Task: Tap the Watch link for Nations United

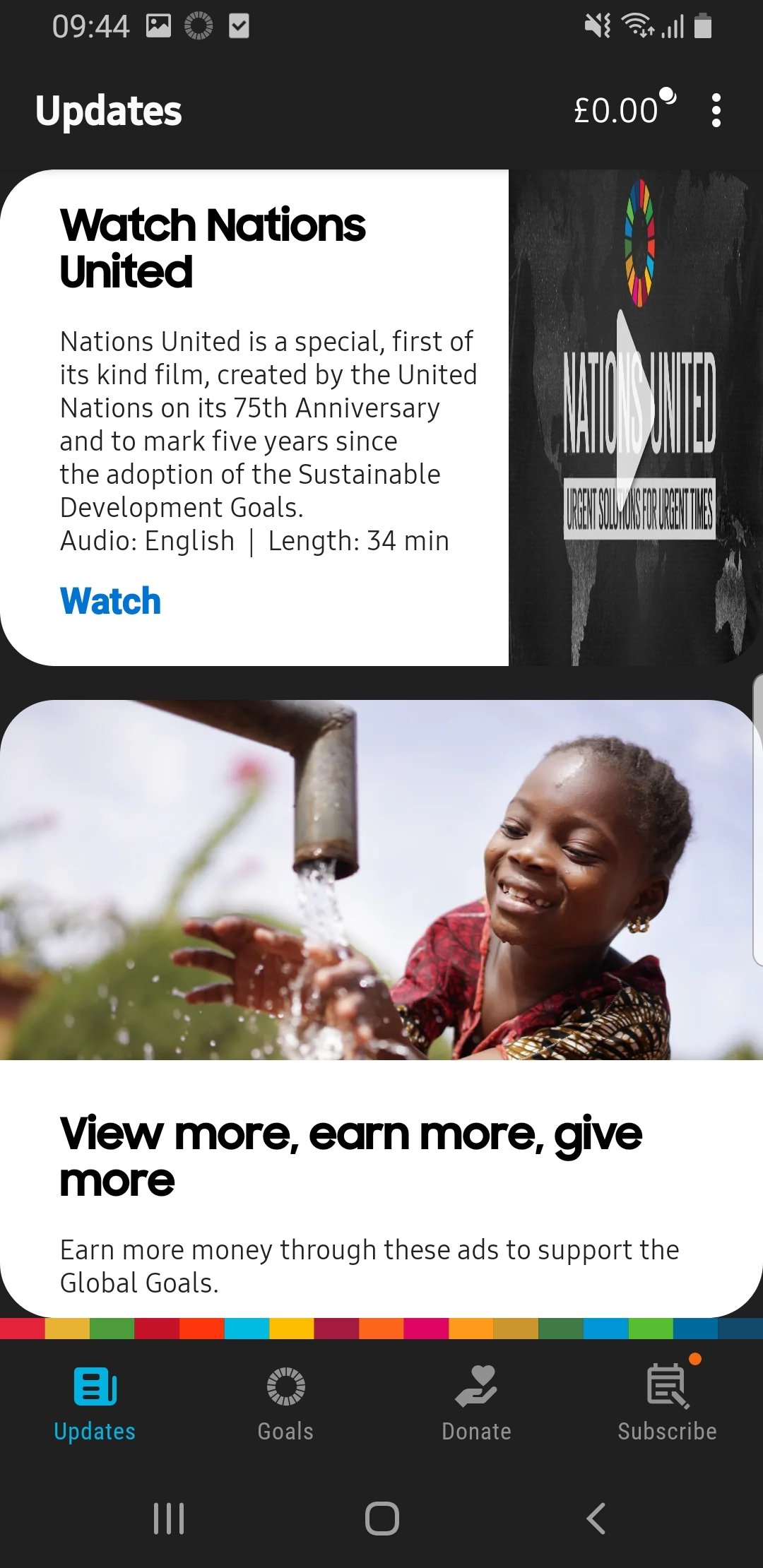Action: [x=110, y=601]
